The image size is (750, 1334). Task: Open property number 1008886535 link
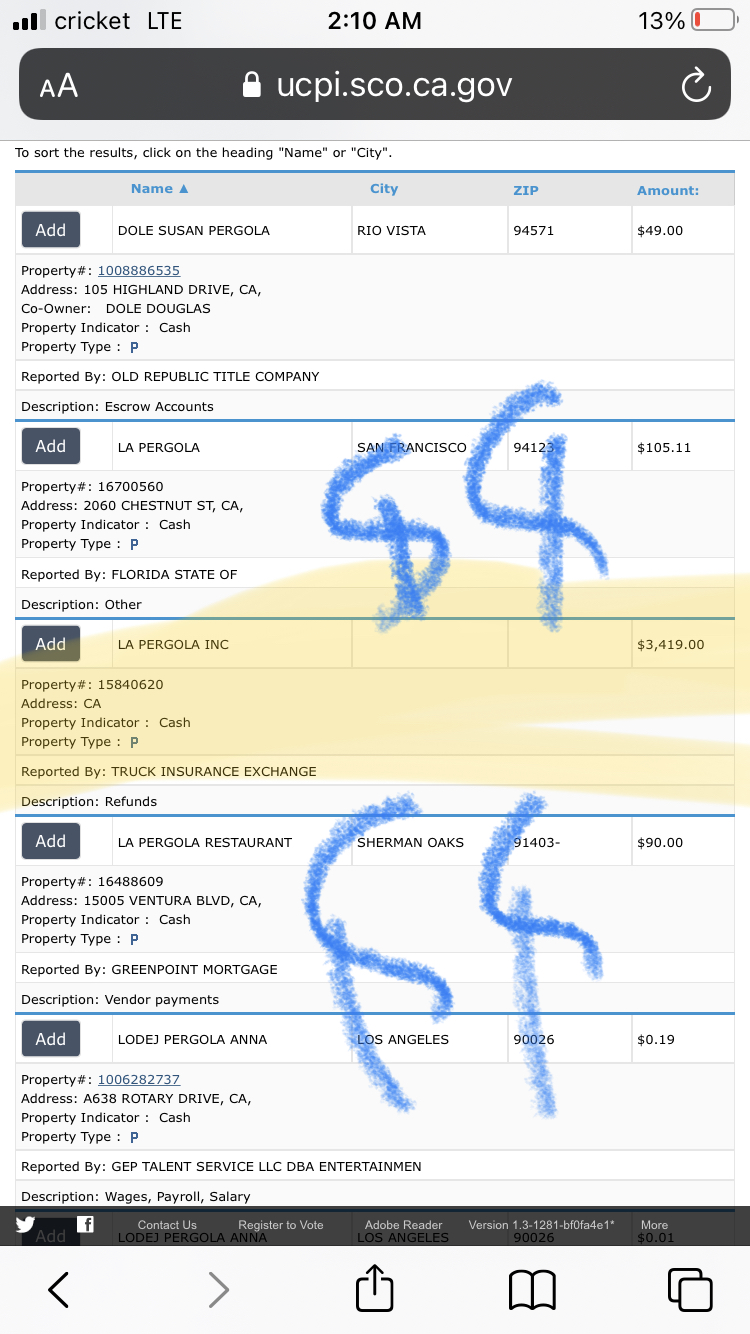(138, 270)
